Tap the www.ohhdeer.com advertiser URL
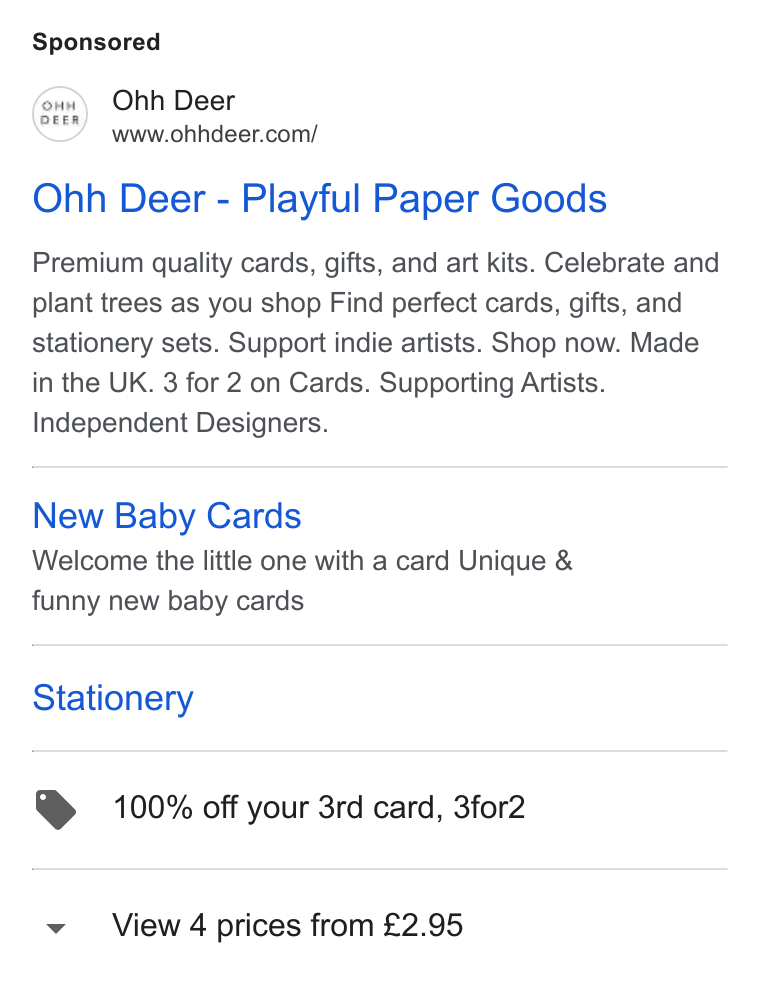 click(214, 134)
